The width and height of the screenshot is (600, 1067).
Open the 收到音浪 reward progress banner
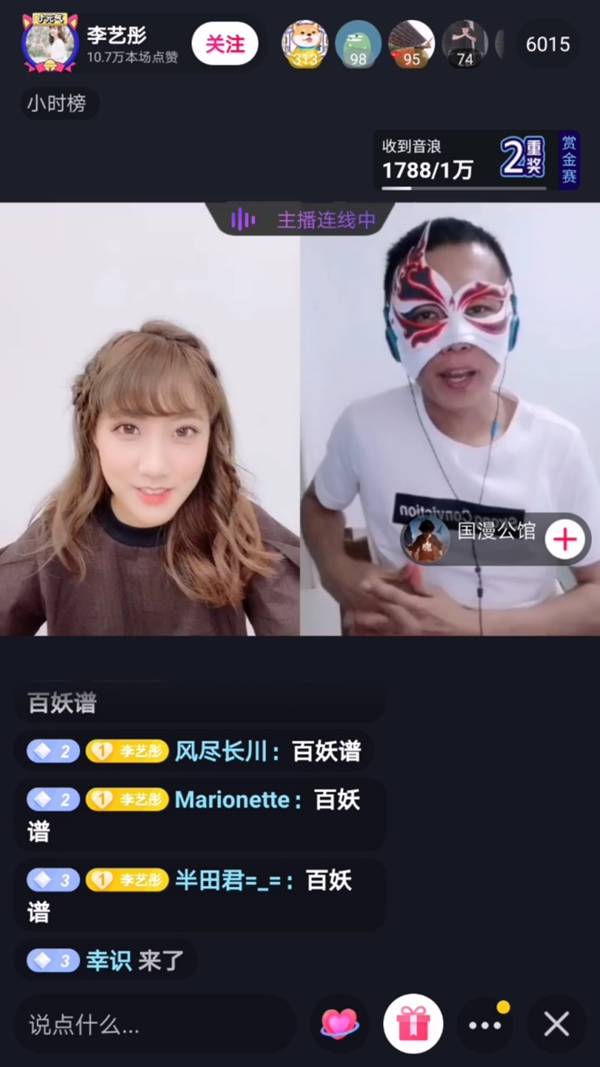click(x=465, y=160)
